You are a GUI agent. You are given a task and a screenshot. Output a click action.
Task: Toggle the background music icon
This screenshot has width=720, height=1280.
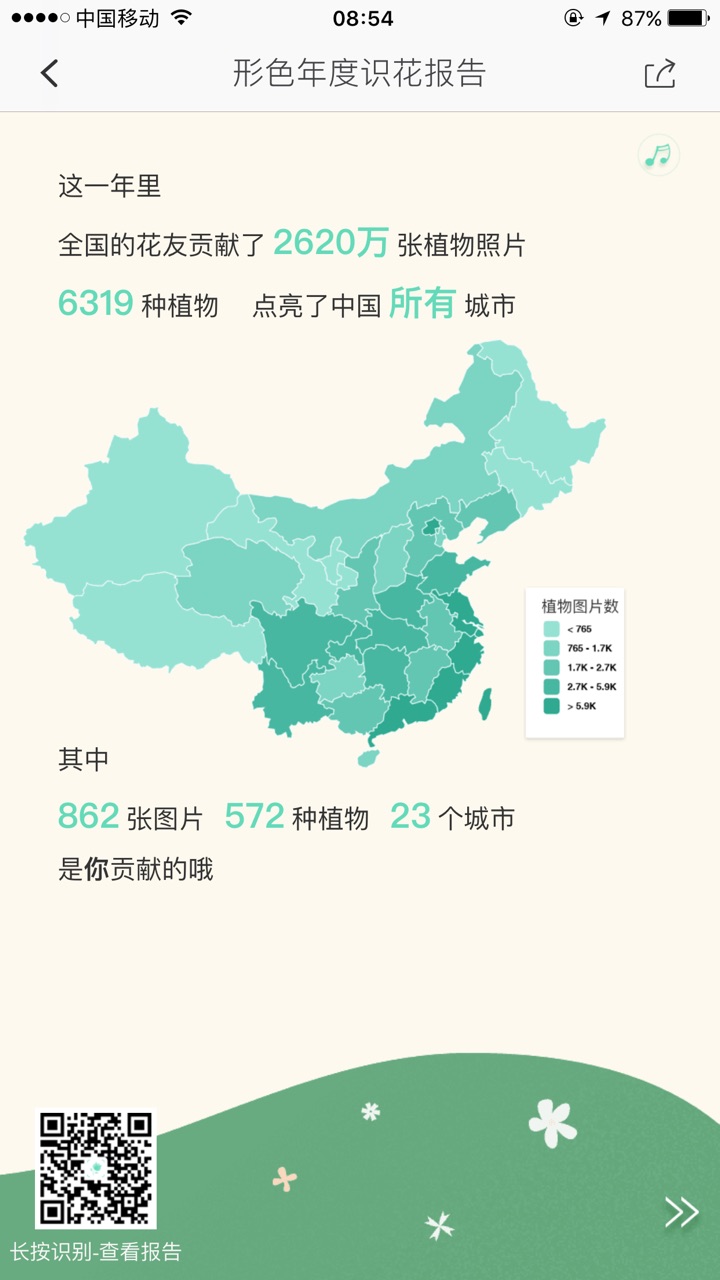[x=658, y=155]
